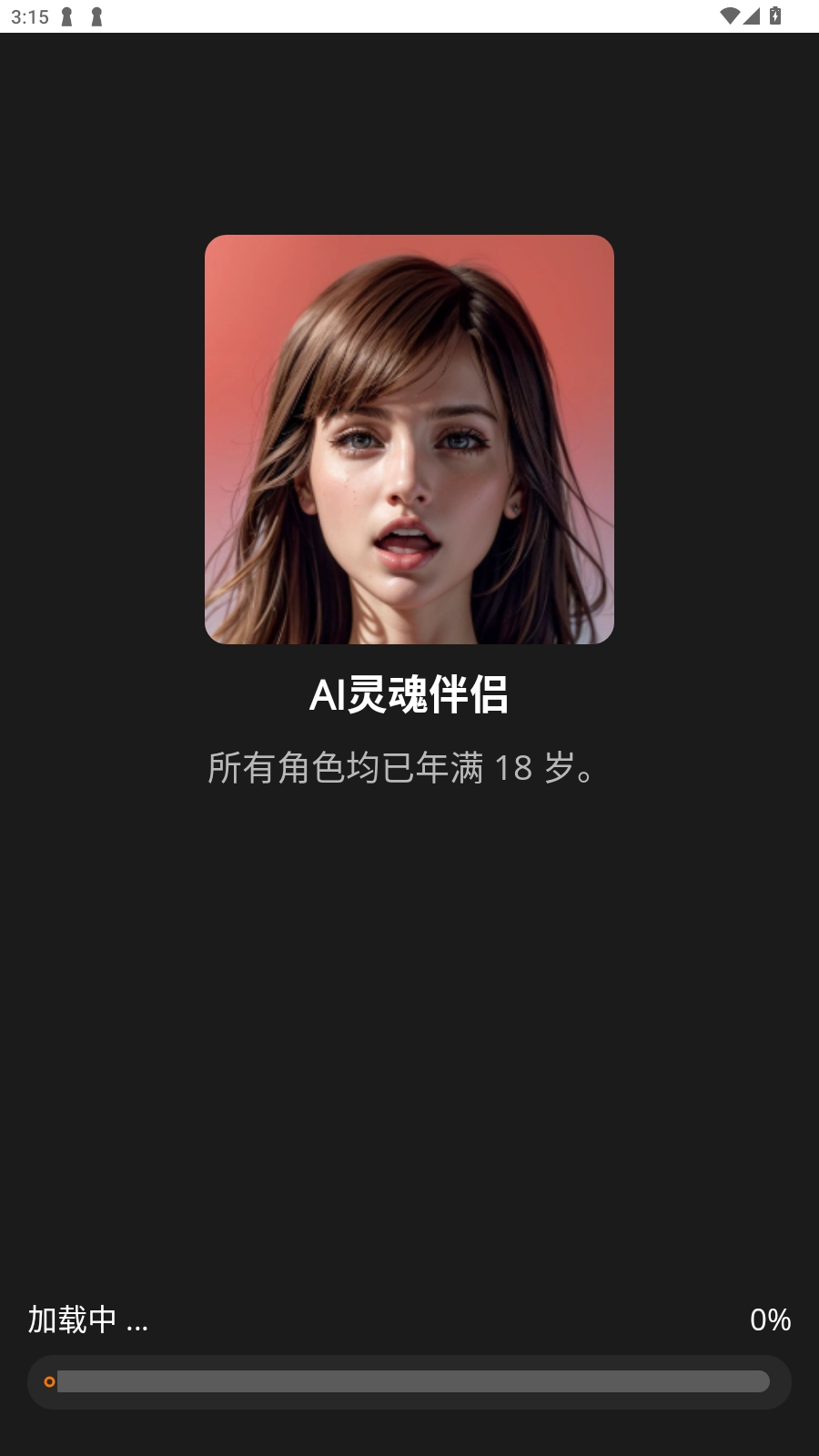Tap the battery charging icon
The height and width of the screenshot is (1456, 819).
(x=775, y=15)
